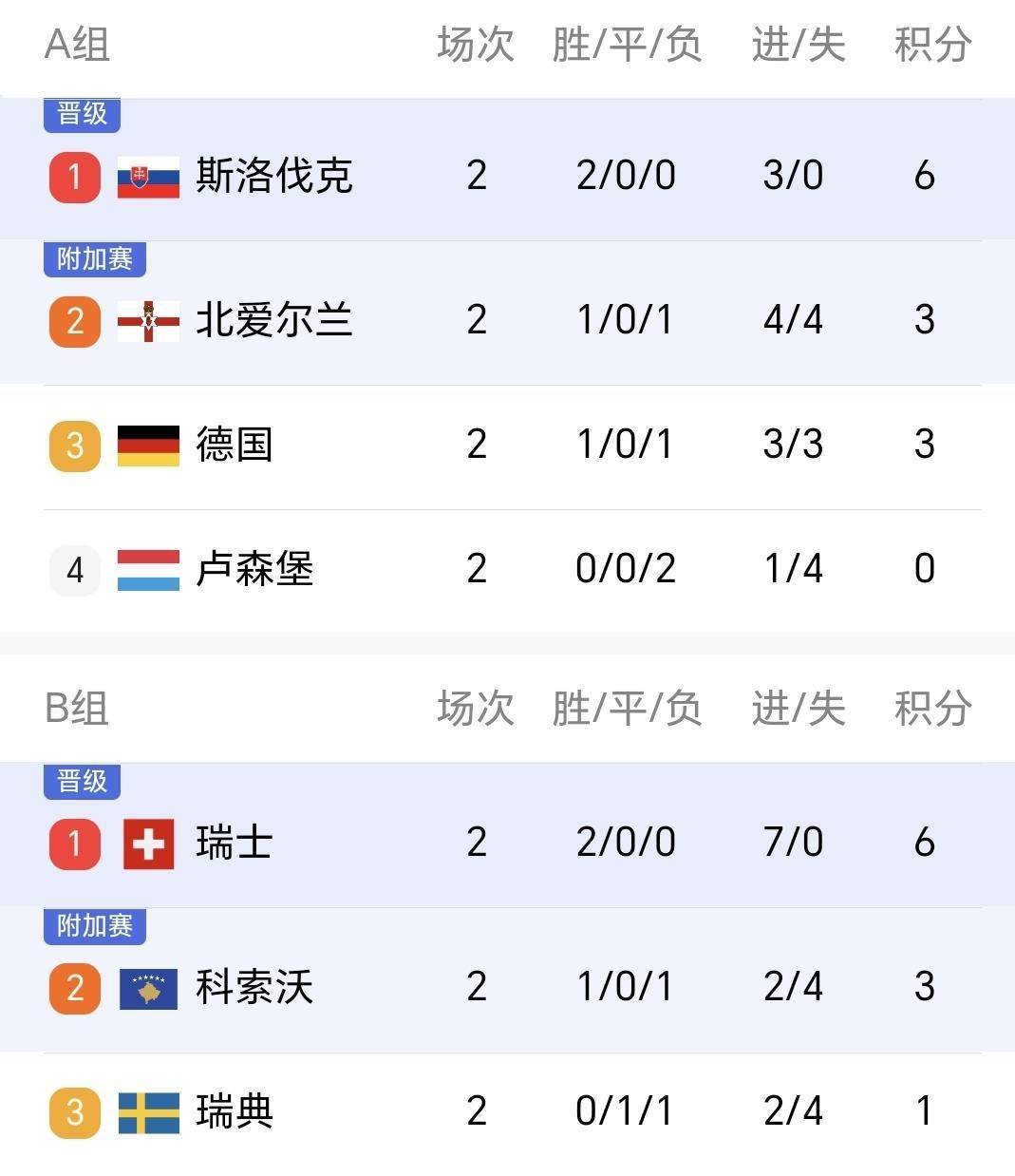Screen dimensions: 1015x1176
Task: Select the 卢森堡 table row
Action: coord(507,570)
